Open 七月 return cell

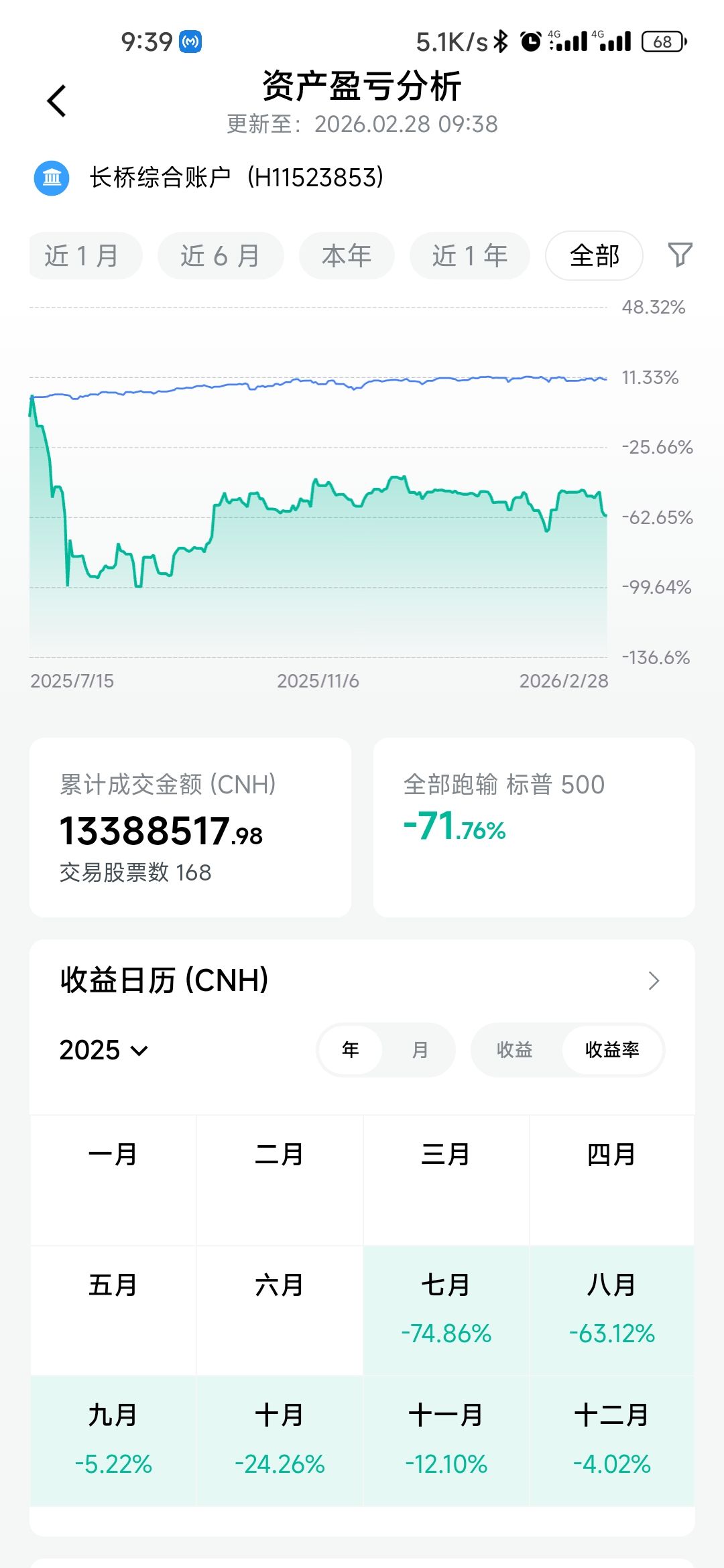click(x=446, y=1309)
